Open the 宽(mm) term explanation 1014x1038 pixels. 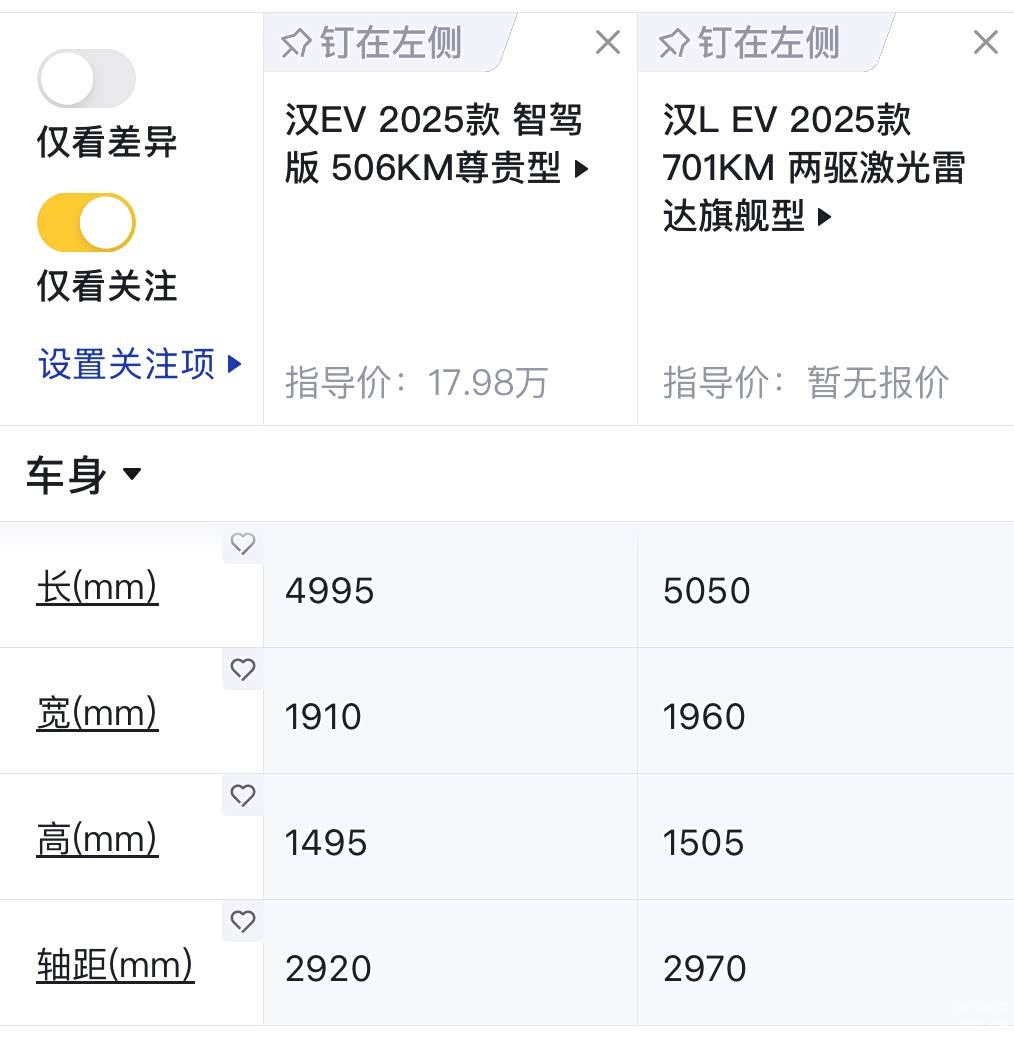[97, 714]
